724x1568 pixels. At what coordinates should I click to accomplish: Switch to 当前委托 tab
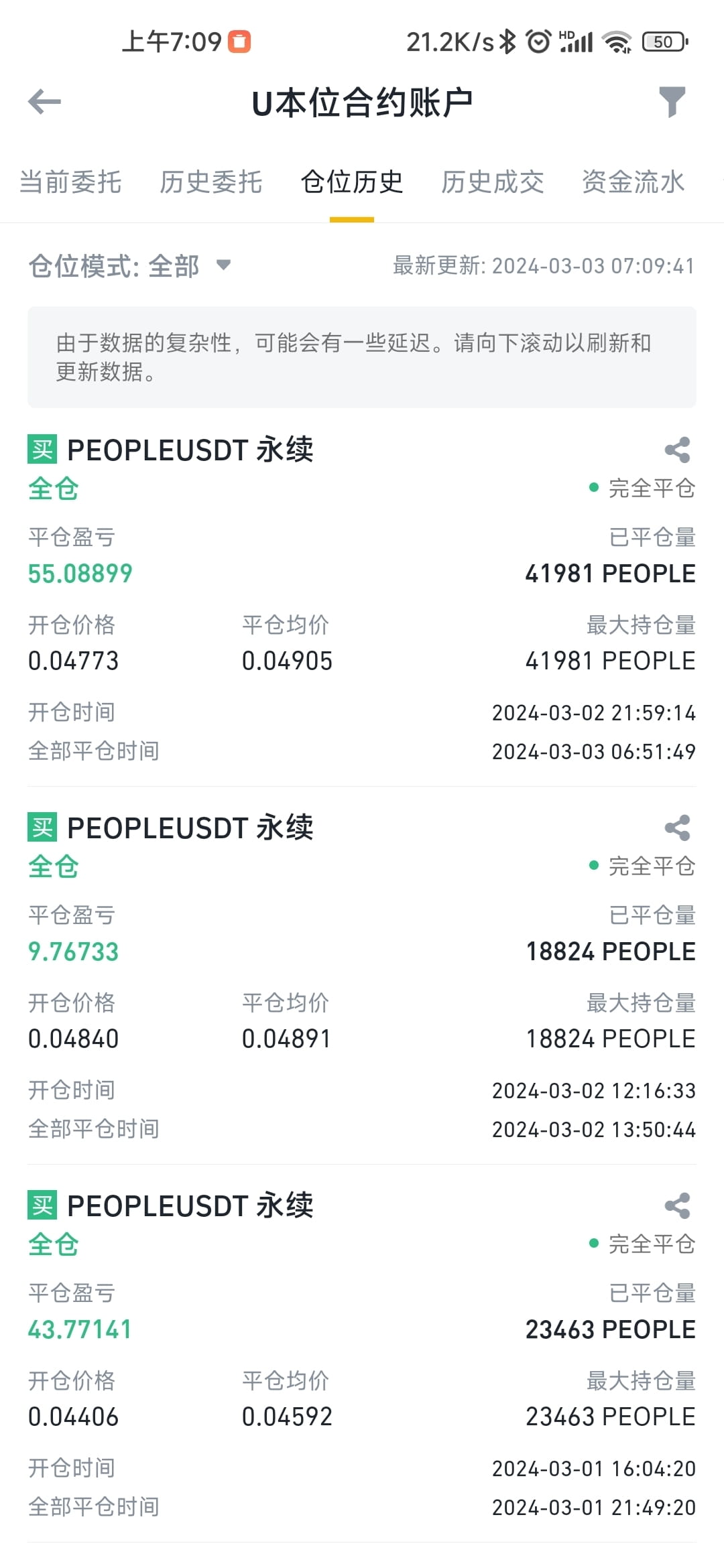point(70,182)
